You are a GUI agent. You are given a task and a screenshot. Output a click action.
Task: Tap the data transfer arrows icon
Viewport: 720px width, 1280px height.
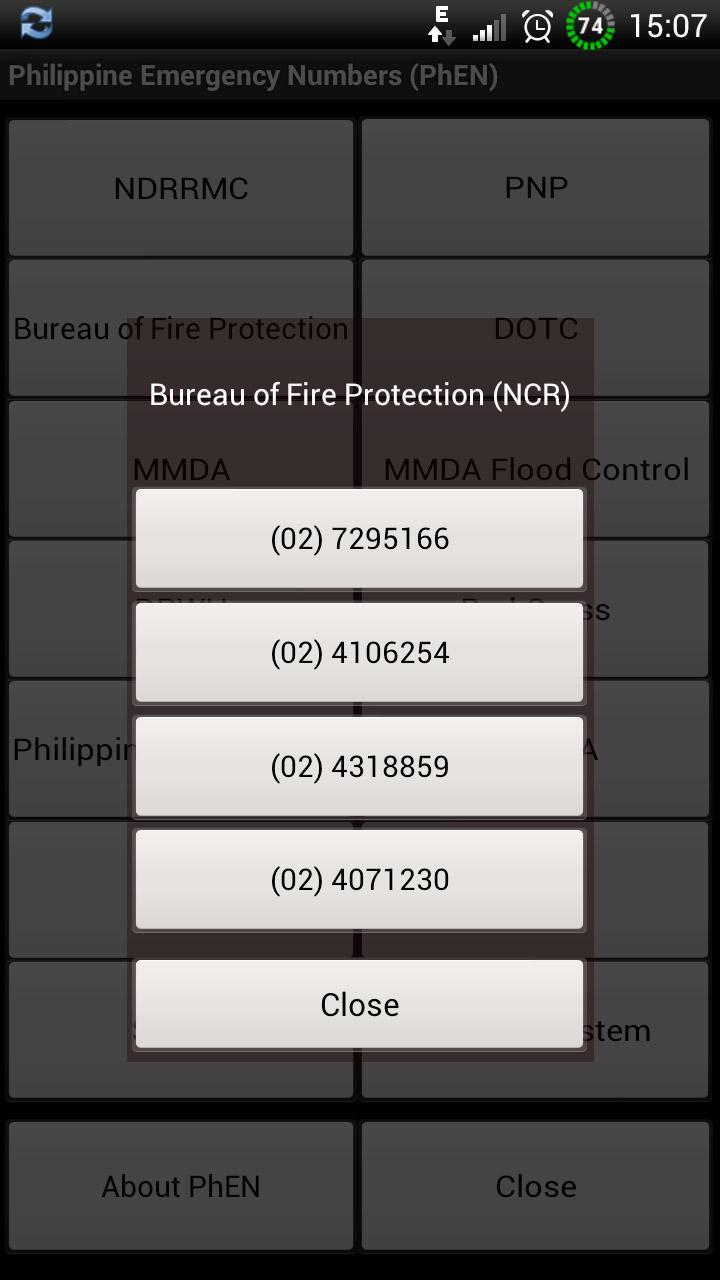click(438, 25)
